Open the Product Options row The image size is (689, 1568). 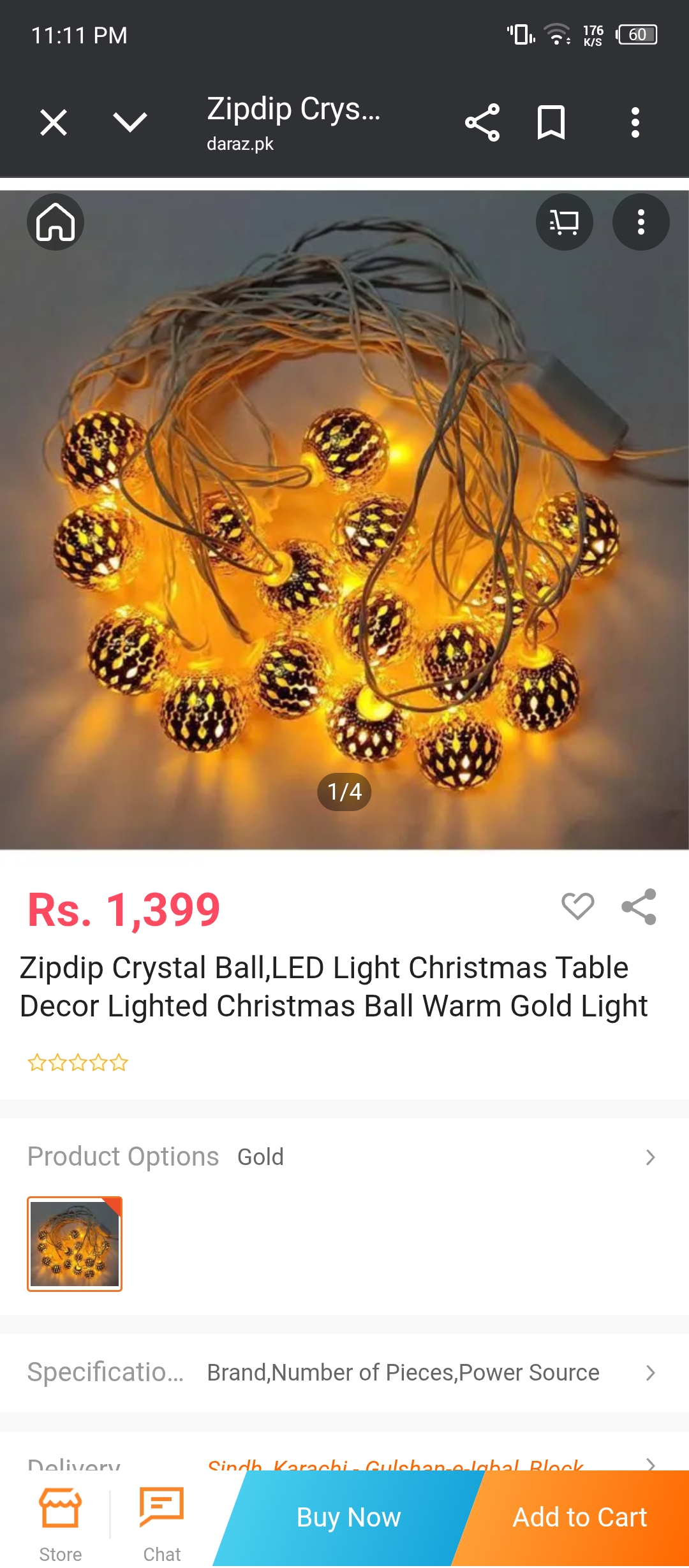point(344,1157)
